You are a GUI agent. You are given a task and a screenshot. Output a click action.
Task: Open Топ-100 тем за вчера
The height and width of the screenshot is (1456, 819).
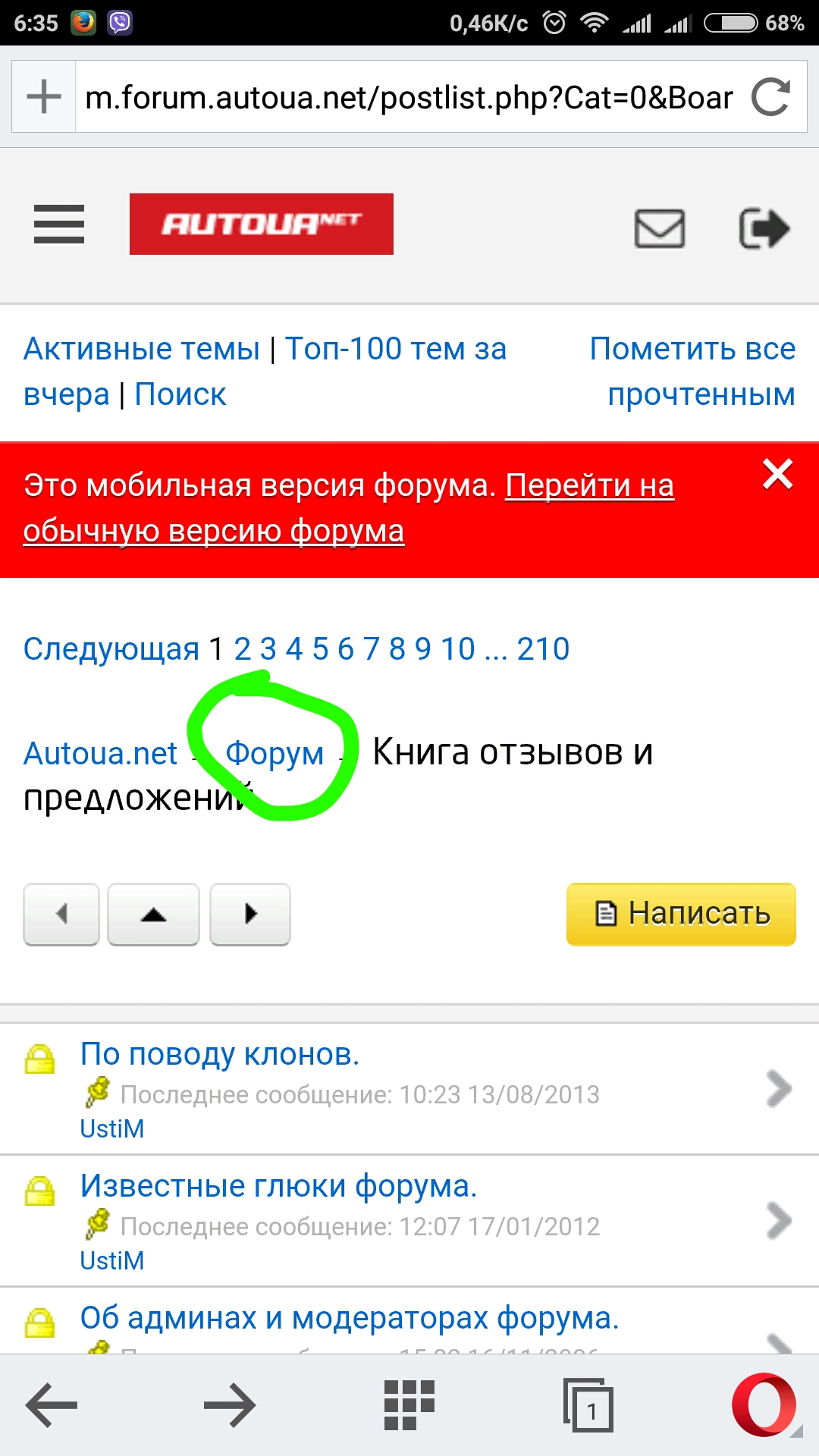point(395,350)
